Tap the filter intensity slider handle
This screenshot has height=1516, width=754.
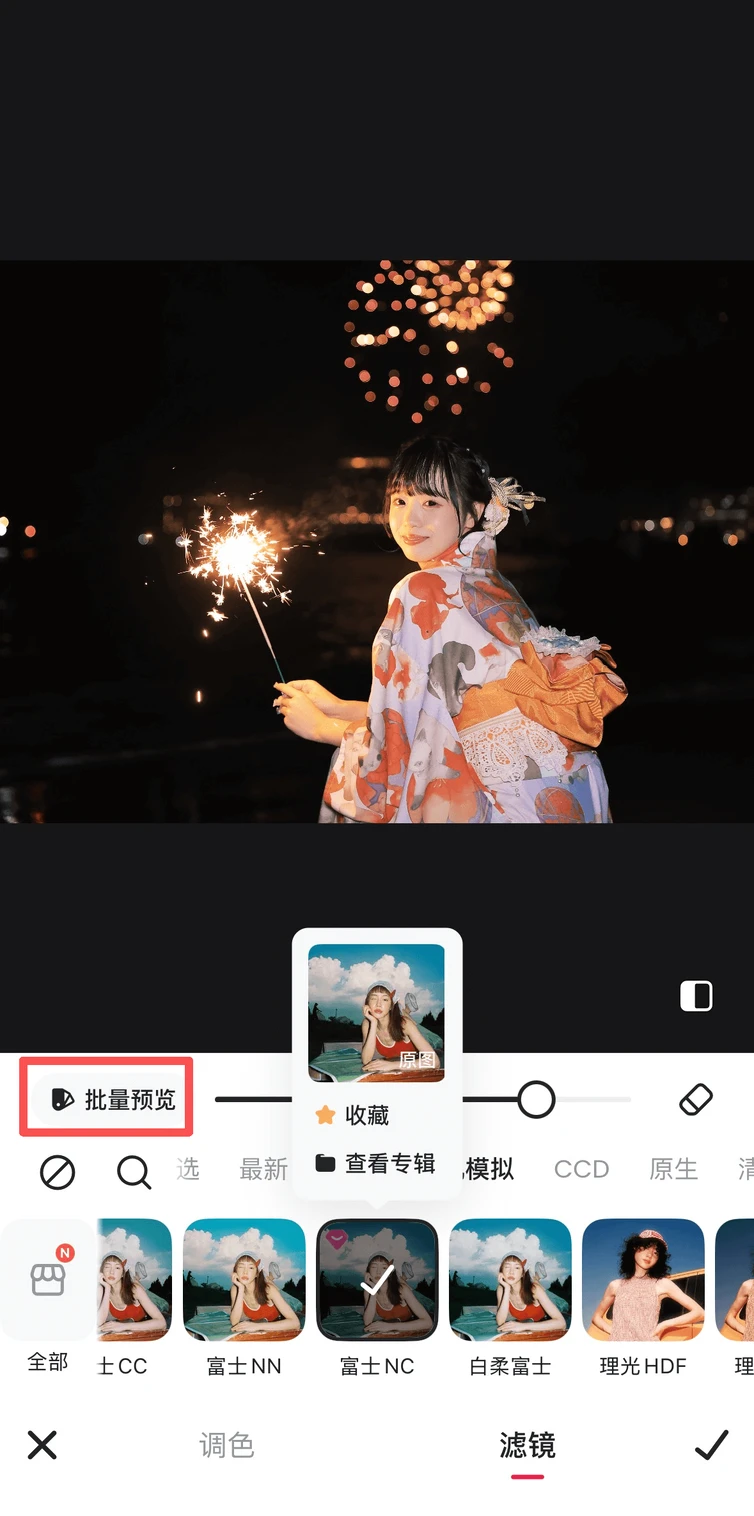pyautogui.click(x=536, y=1100)
